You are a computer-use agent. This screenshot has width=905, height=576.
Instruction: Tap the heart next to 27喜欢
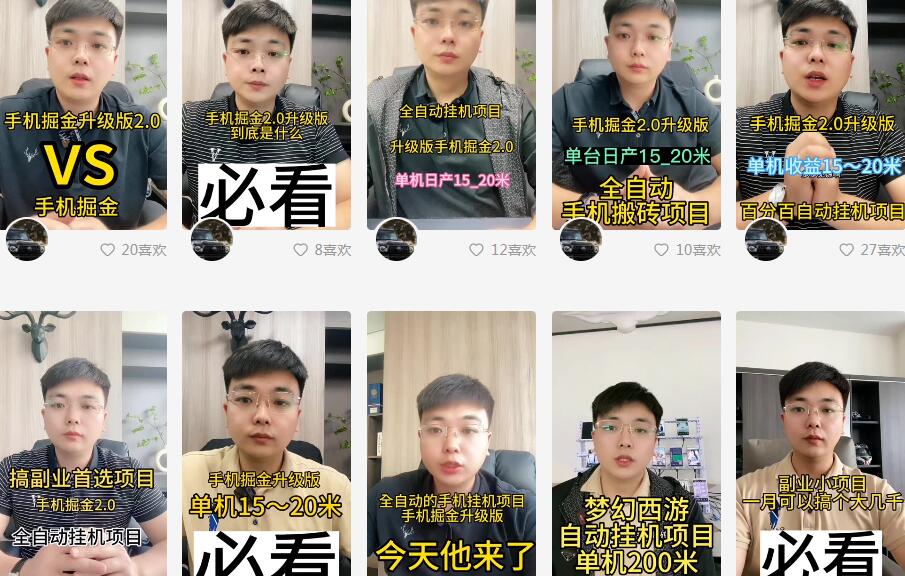pyautogui.click(x=846, y=250)
